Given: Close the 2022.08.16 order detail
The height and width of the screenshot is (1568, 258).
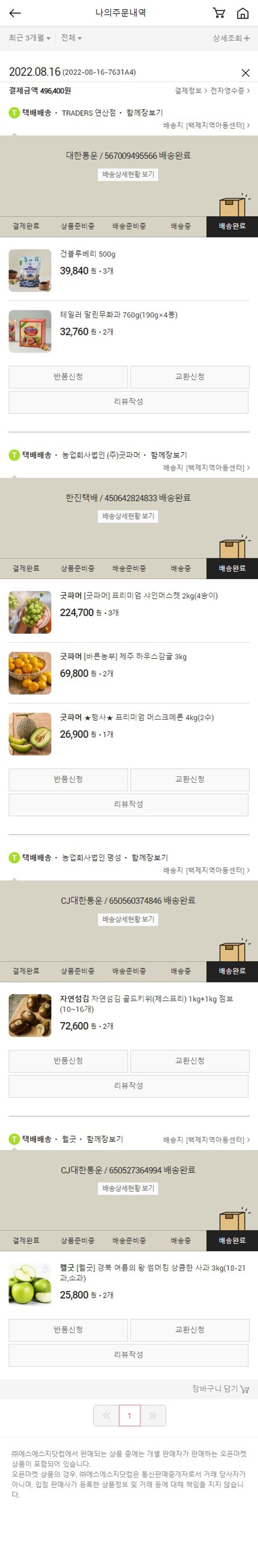Looking at the screenshot, I should click(245, 72).
